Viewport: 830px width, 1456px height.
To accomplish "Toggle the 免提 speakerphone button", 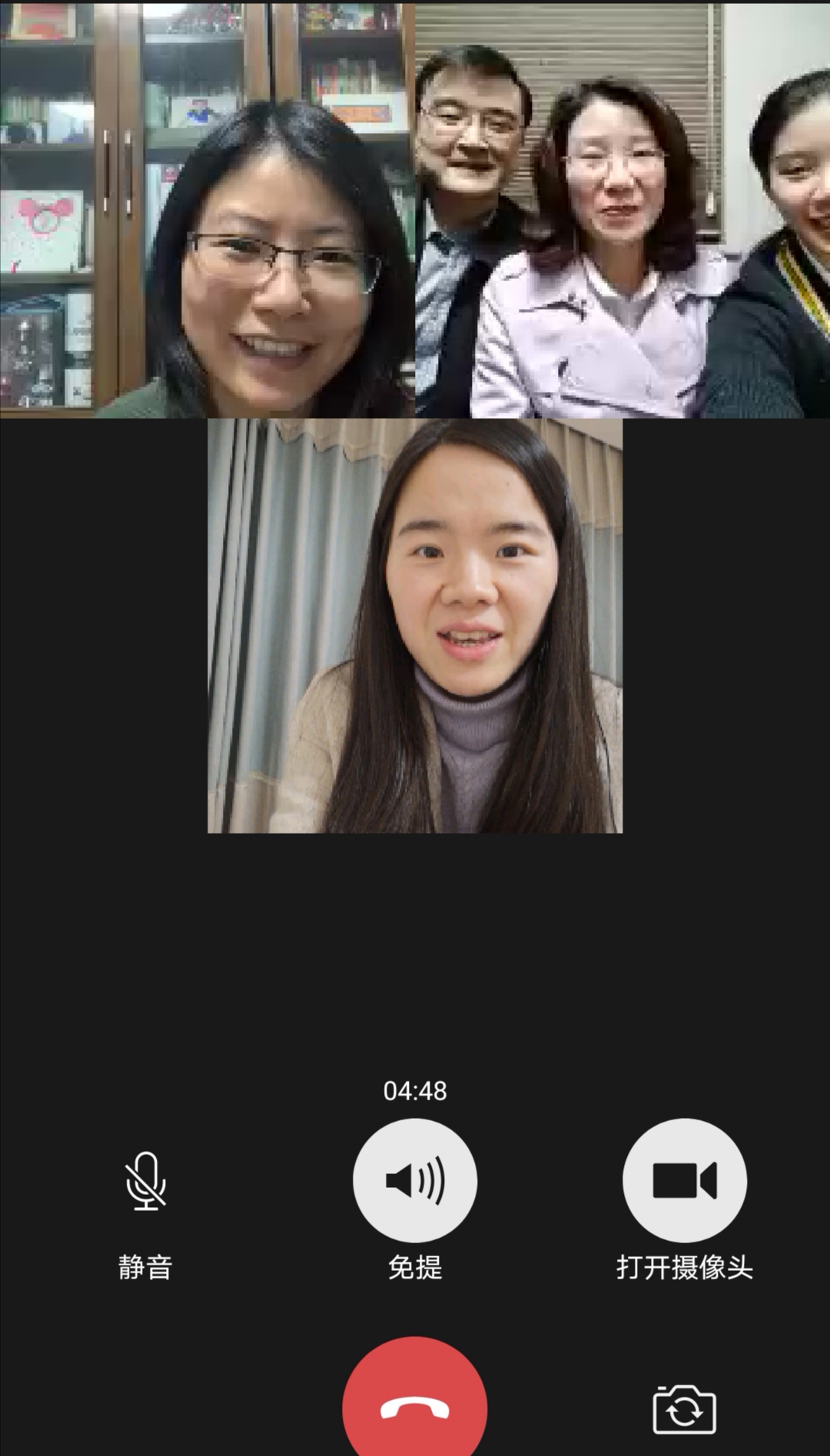I will coord(415,1181).
